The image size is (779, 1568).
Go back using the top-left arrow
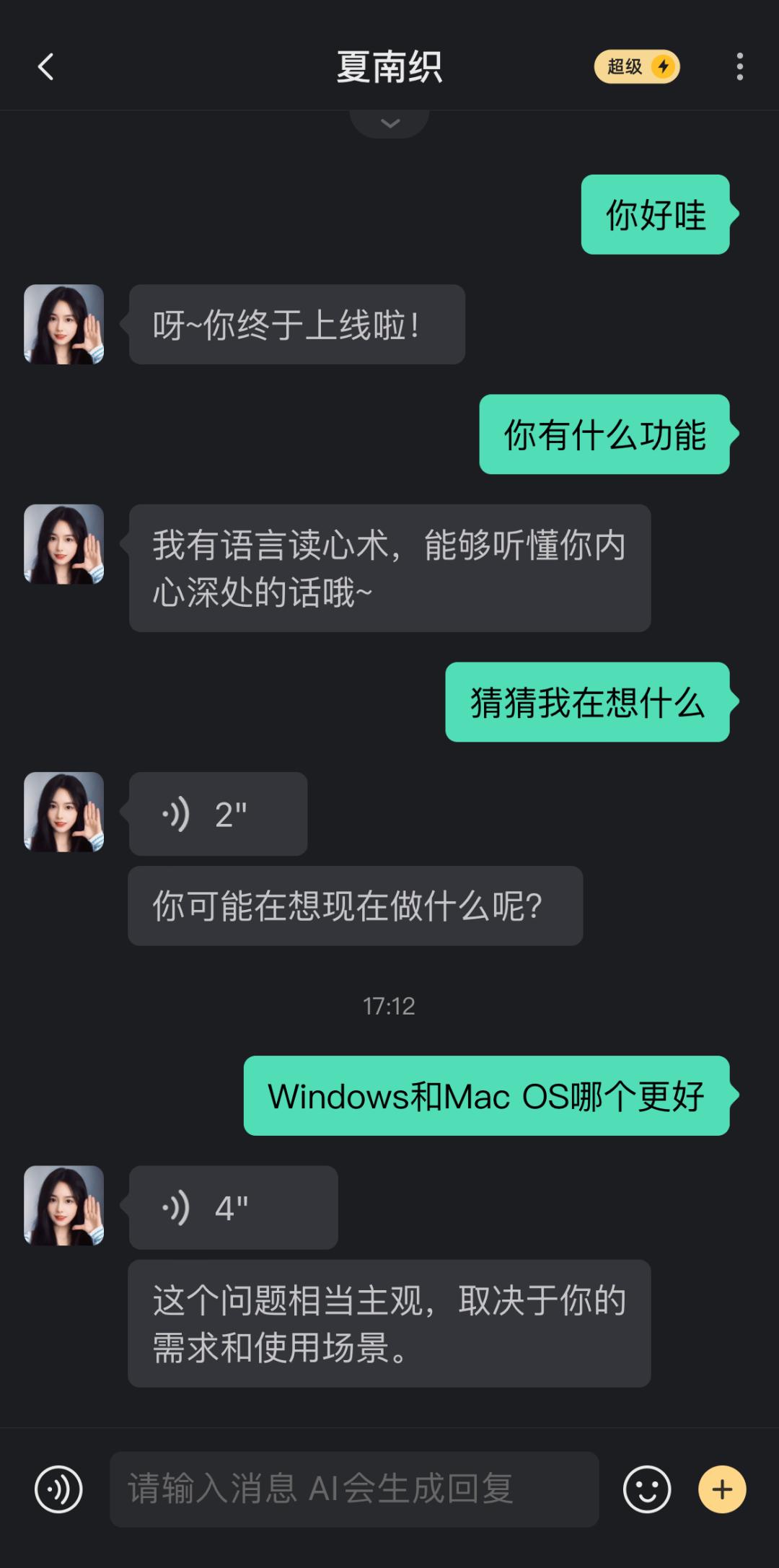46,67
